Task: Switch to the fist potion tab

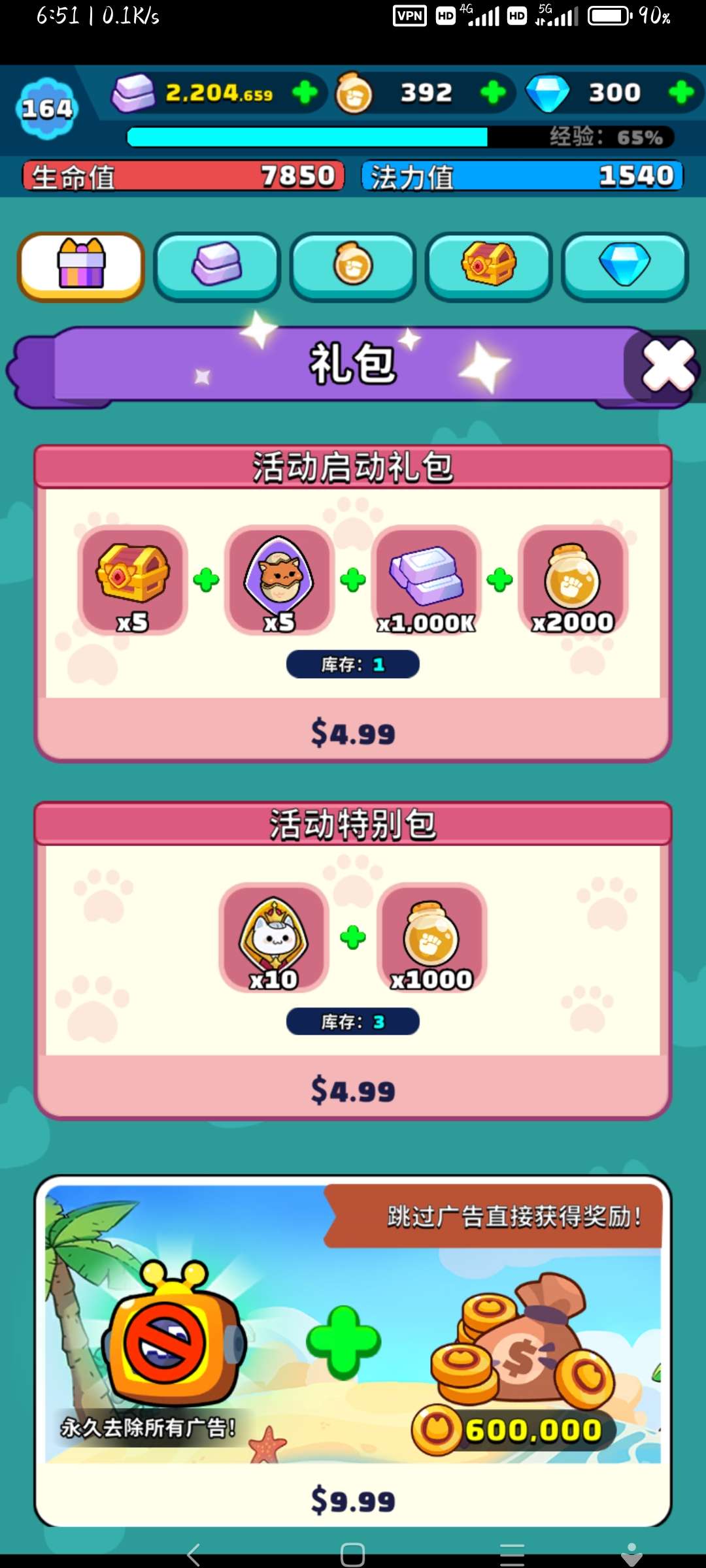Action: [x=353, y=267]
